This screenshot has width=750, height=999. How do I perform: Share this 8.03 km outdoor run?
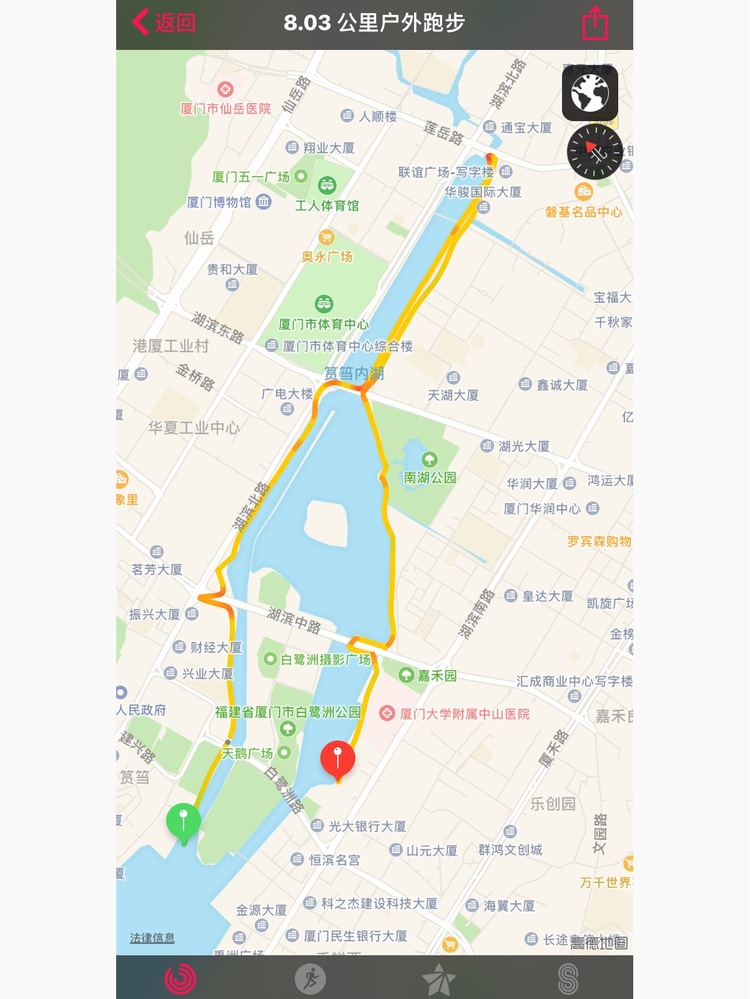pos(595,23)
